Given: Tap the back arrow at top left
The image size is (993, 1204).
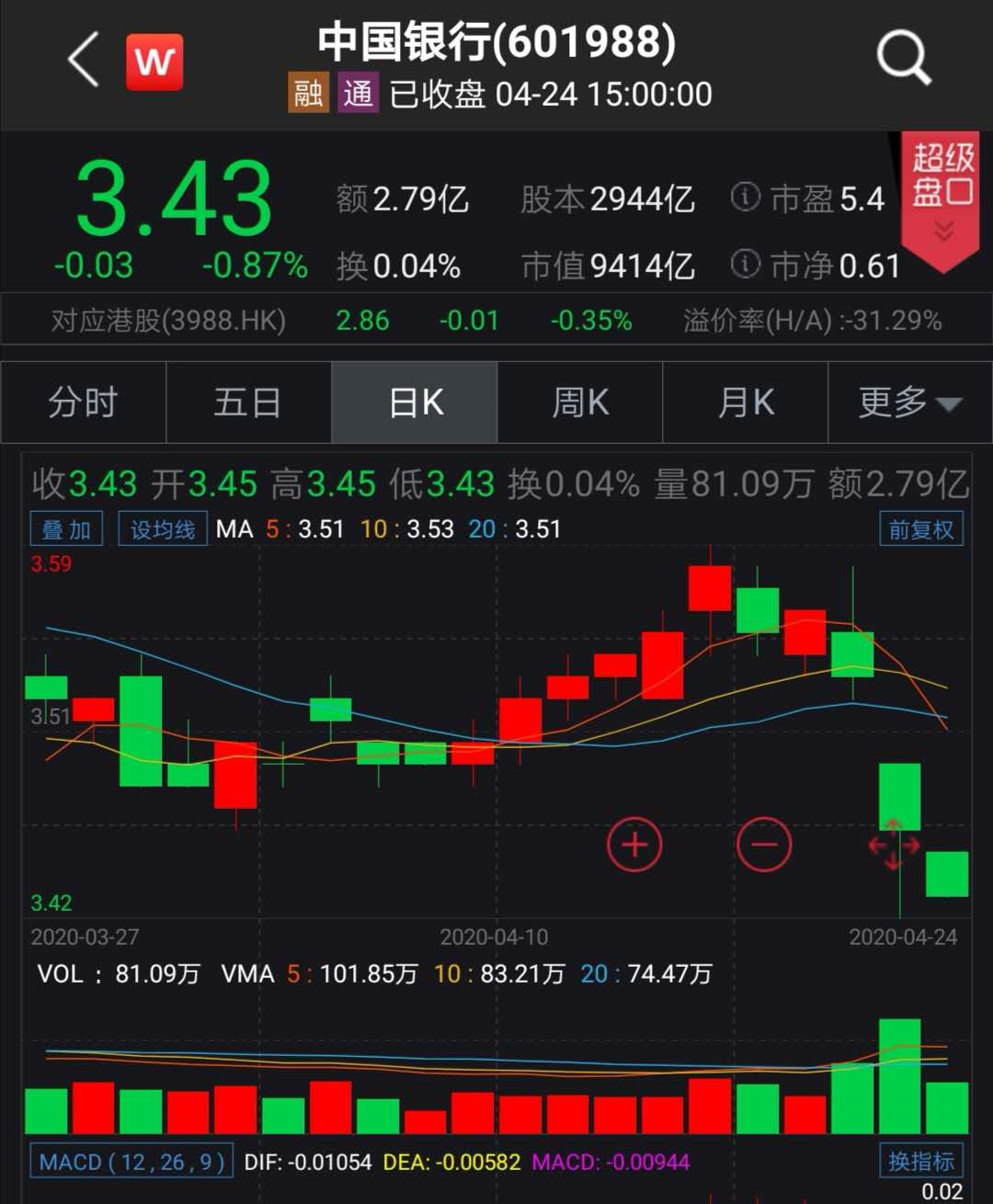Looking at the screenshot, I should coord(81,60).
